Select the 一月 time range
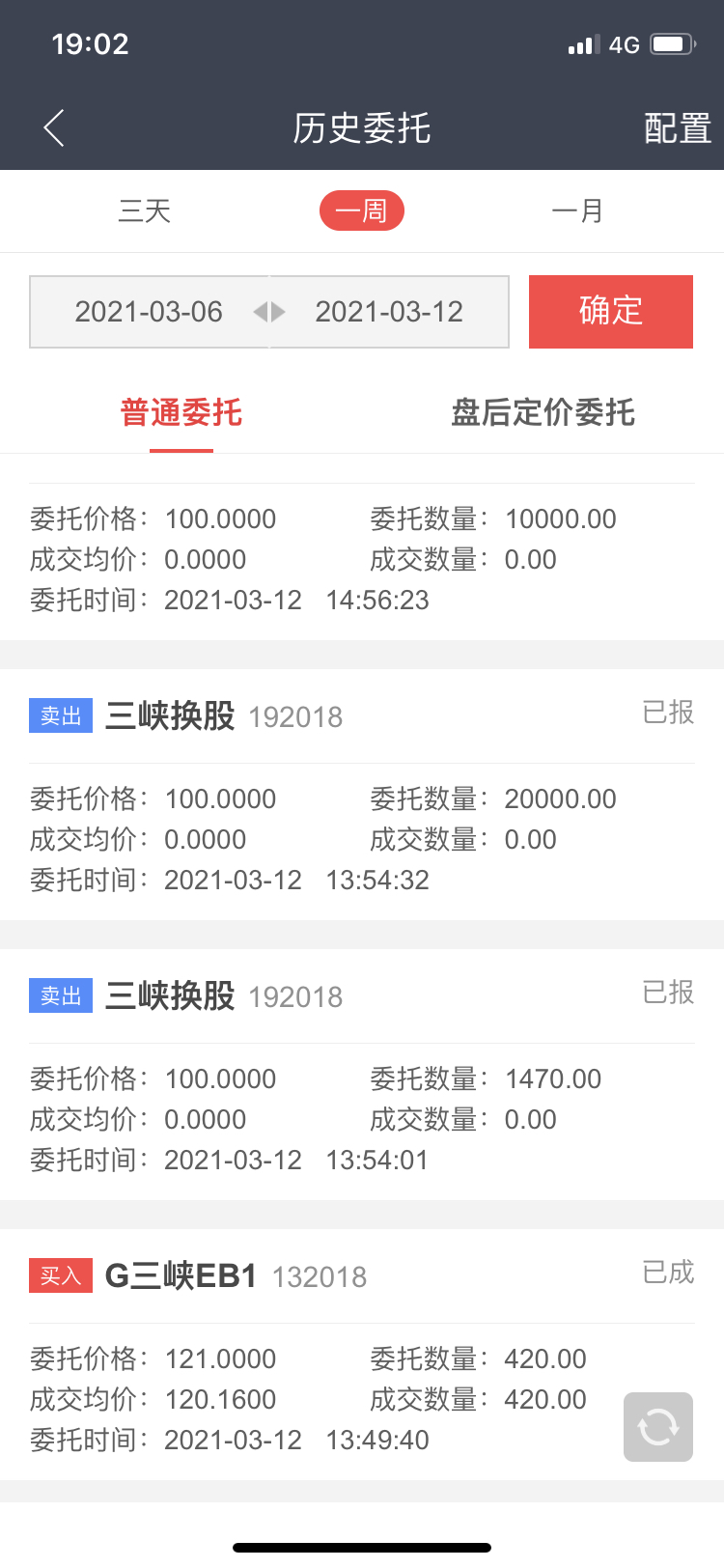Viewport: 724px width, 1568px height. point(577,210)
